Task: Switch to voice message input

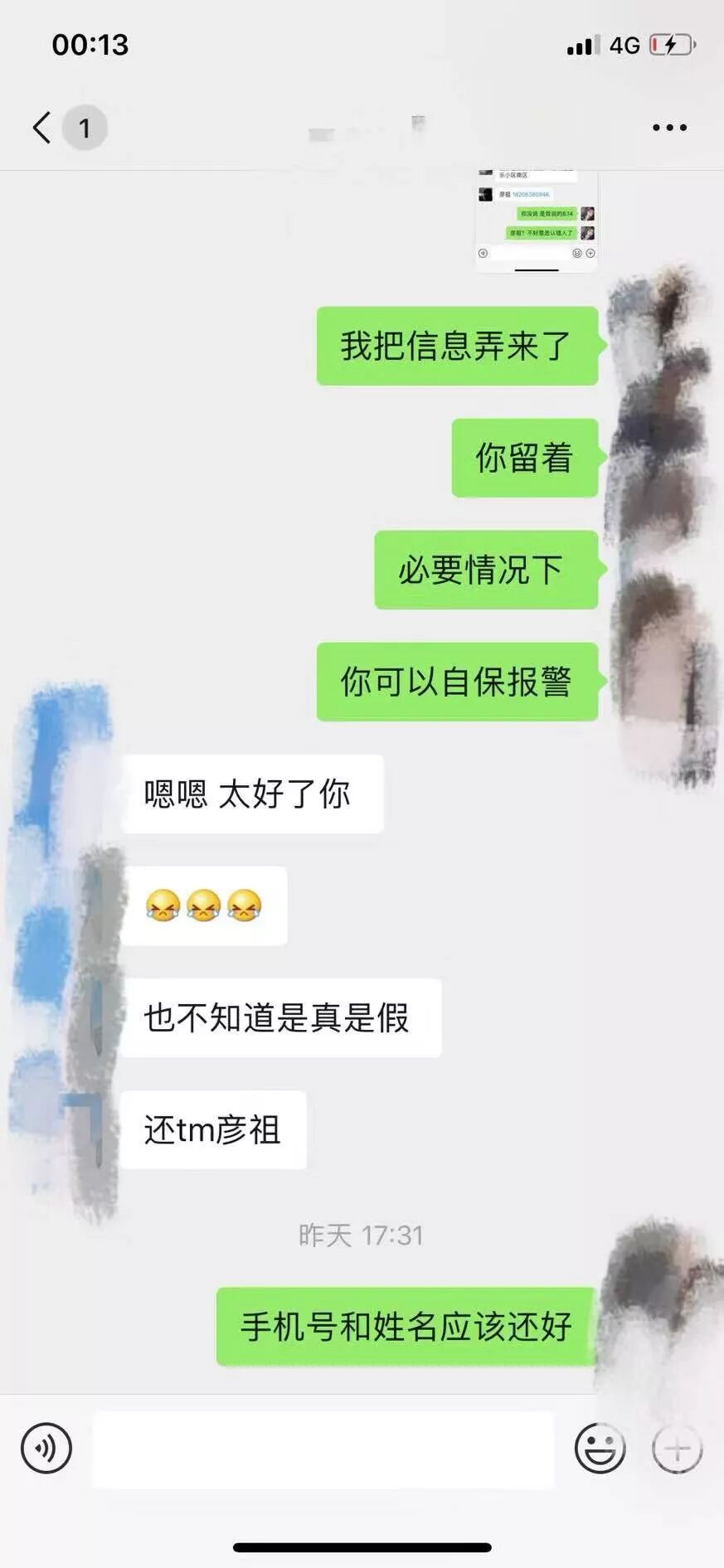Action: click(x=46, y=1449)
